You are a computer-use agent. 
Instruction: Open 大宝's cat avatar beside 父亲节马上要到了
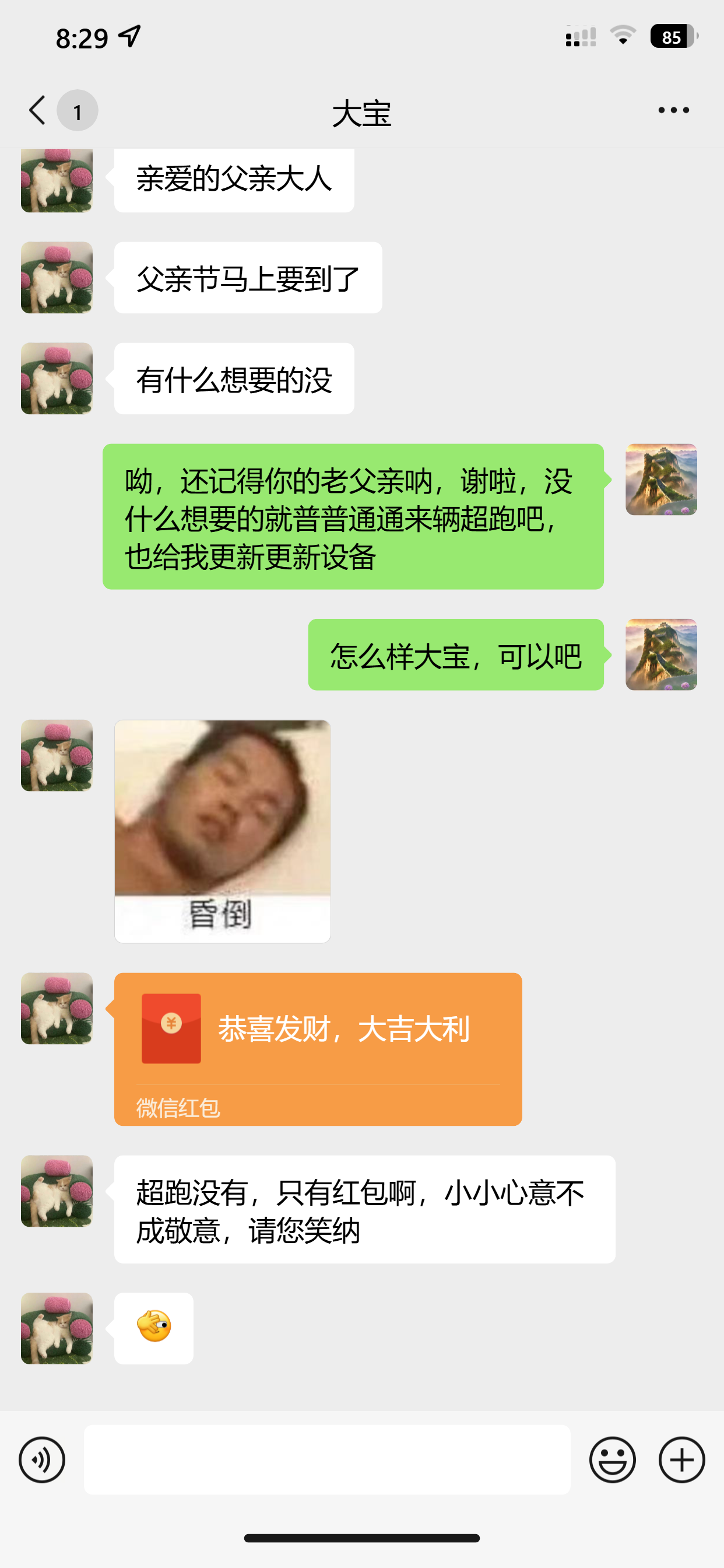(x=57, y=278)
